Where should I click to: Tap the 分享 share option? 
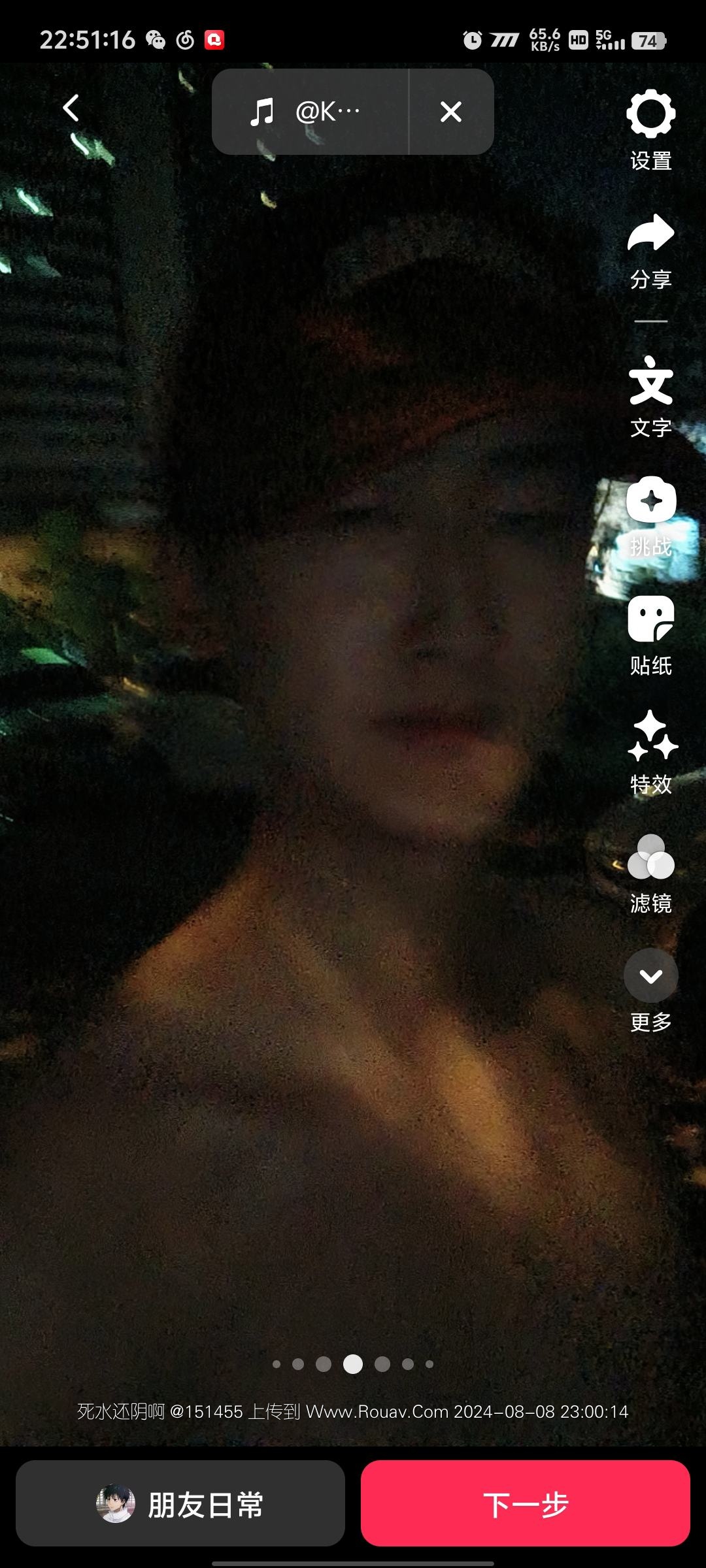(650, 250)
